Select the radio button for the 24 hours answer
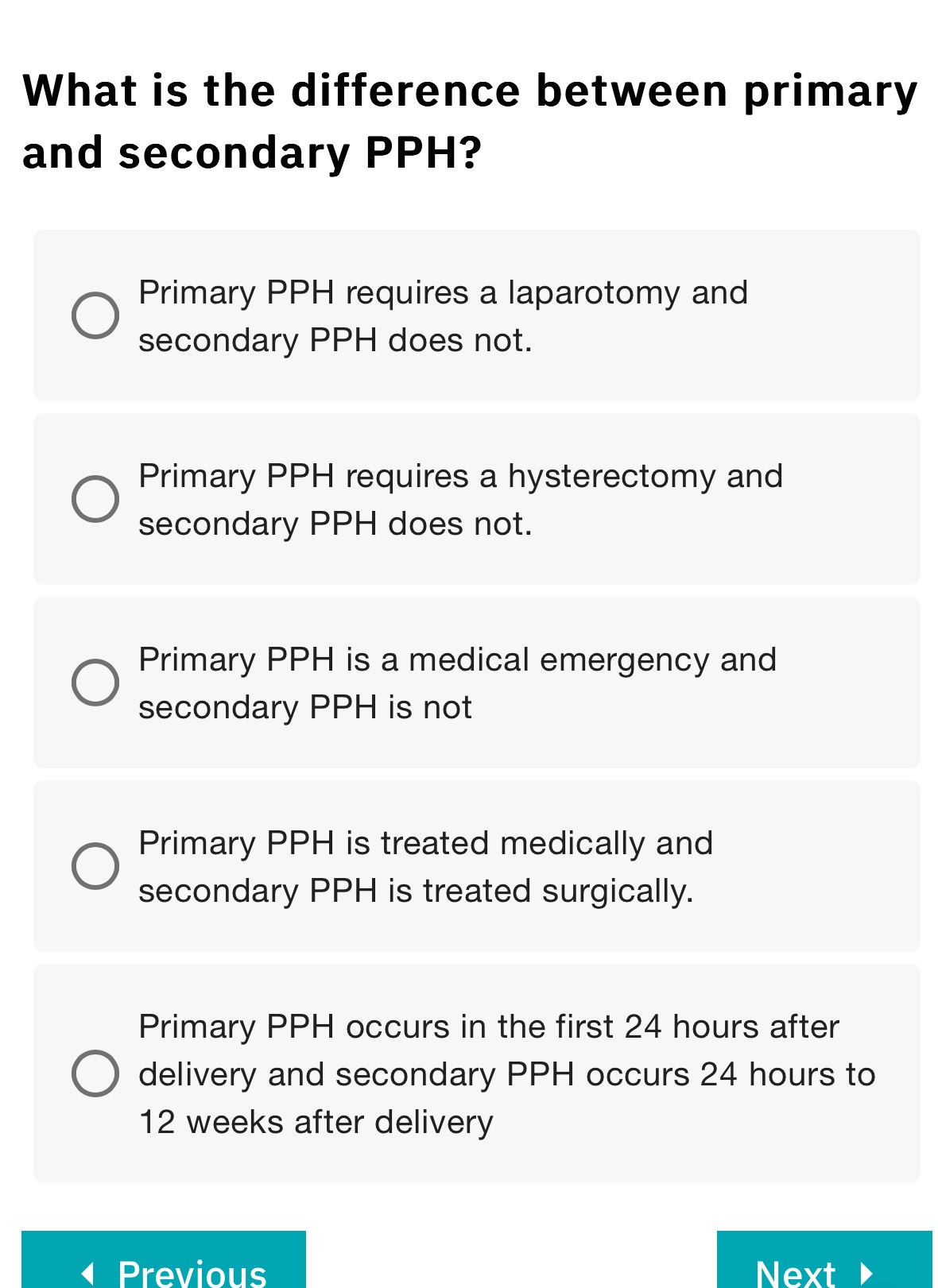 [96, 1074]
